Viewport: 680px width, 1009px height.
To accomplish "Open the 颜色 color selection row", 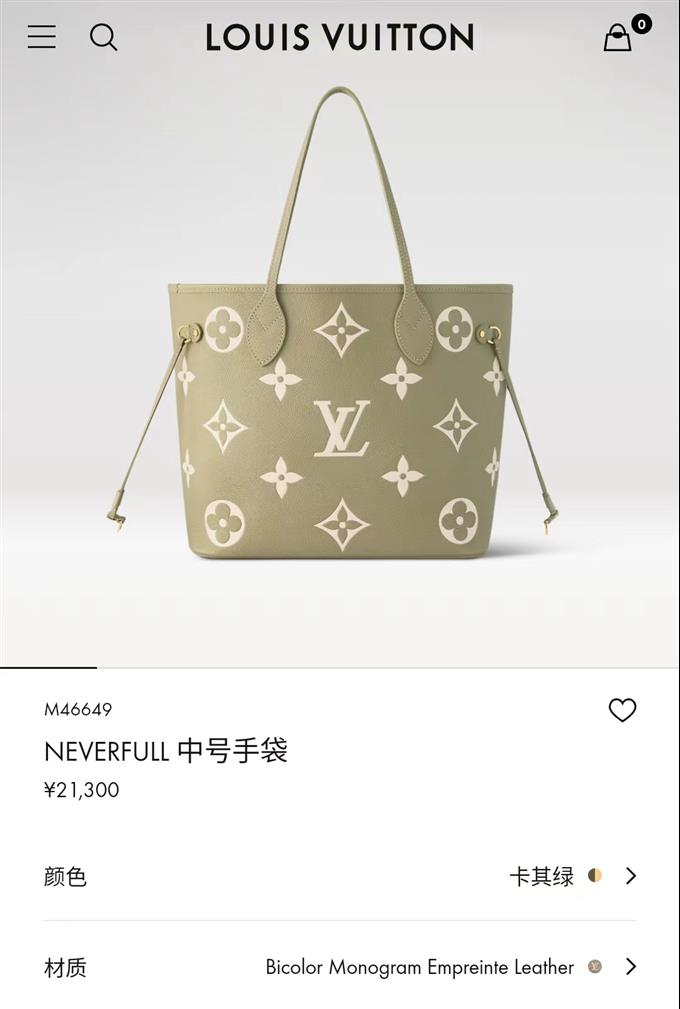I will [340, 876].
